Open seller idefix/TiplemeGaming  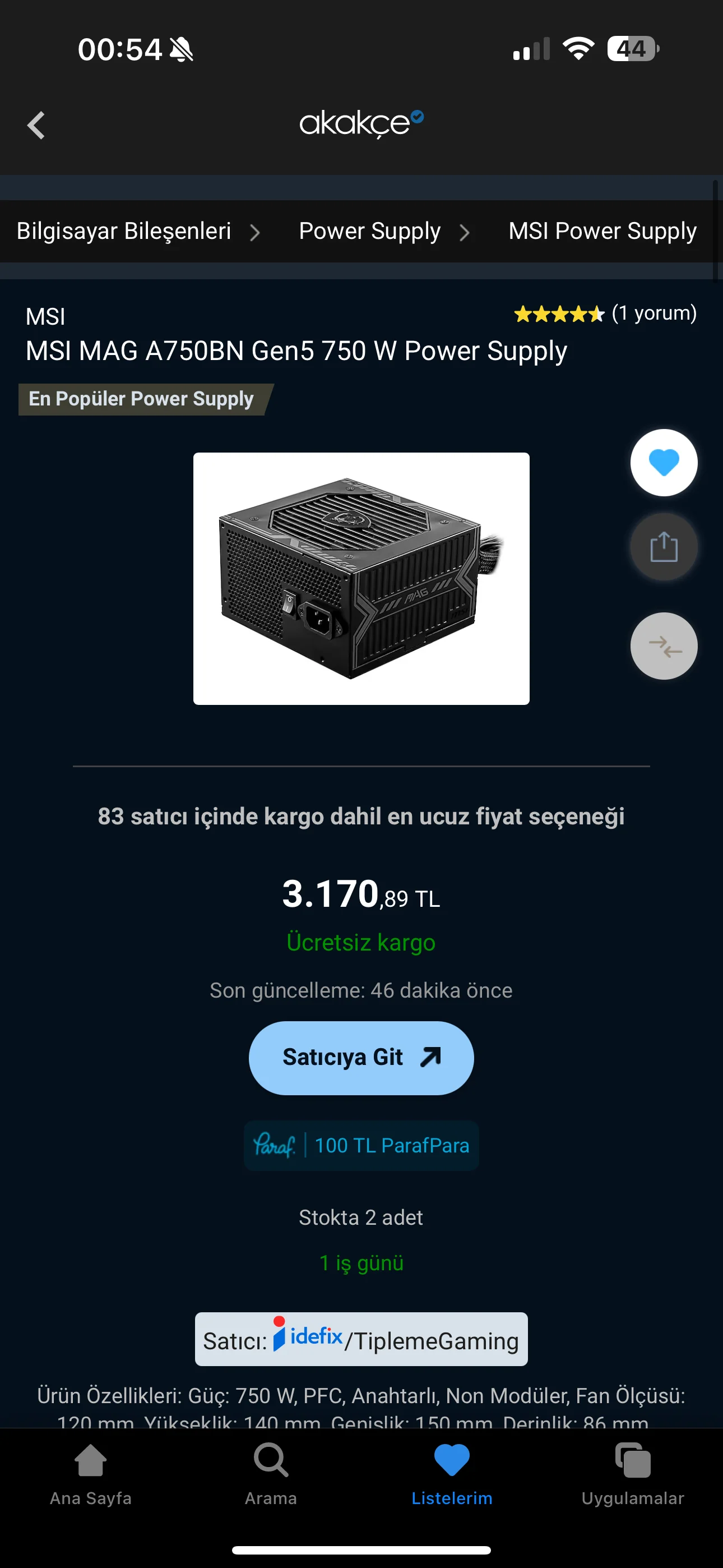[361, 1339]
